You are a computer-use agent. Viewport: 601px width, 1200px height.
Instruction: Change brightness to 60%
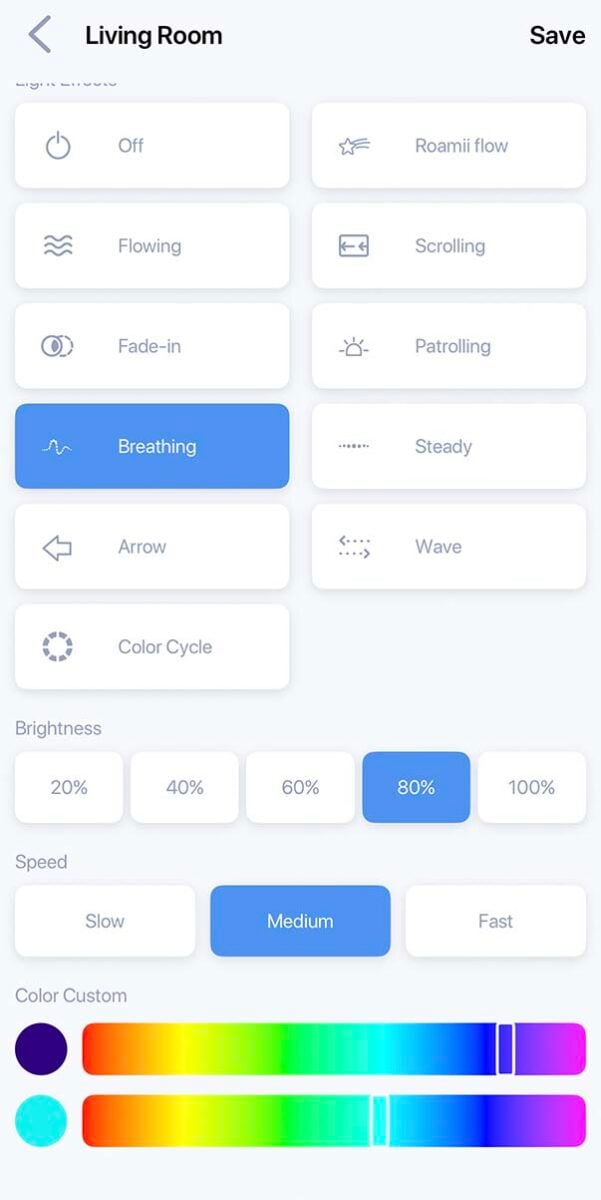(x=300, y=787)
